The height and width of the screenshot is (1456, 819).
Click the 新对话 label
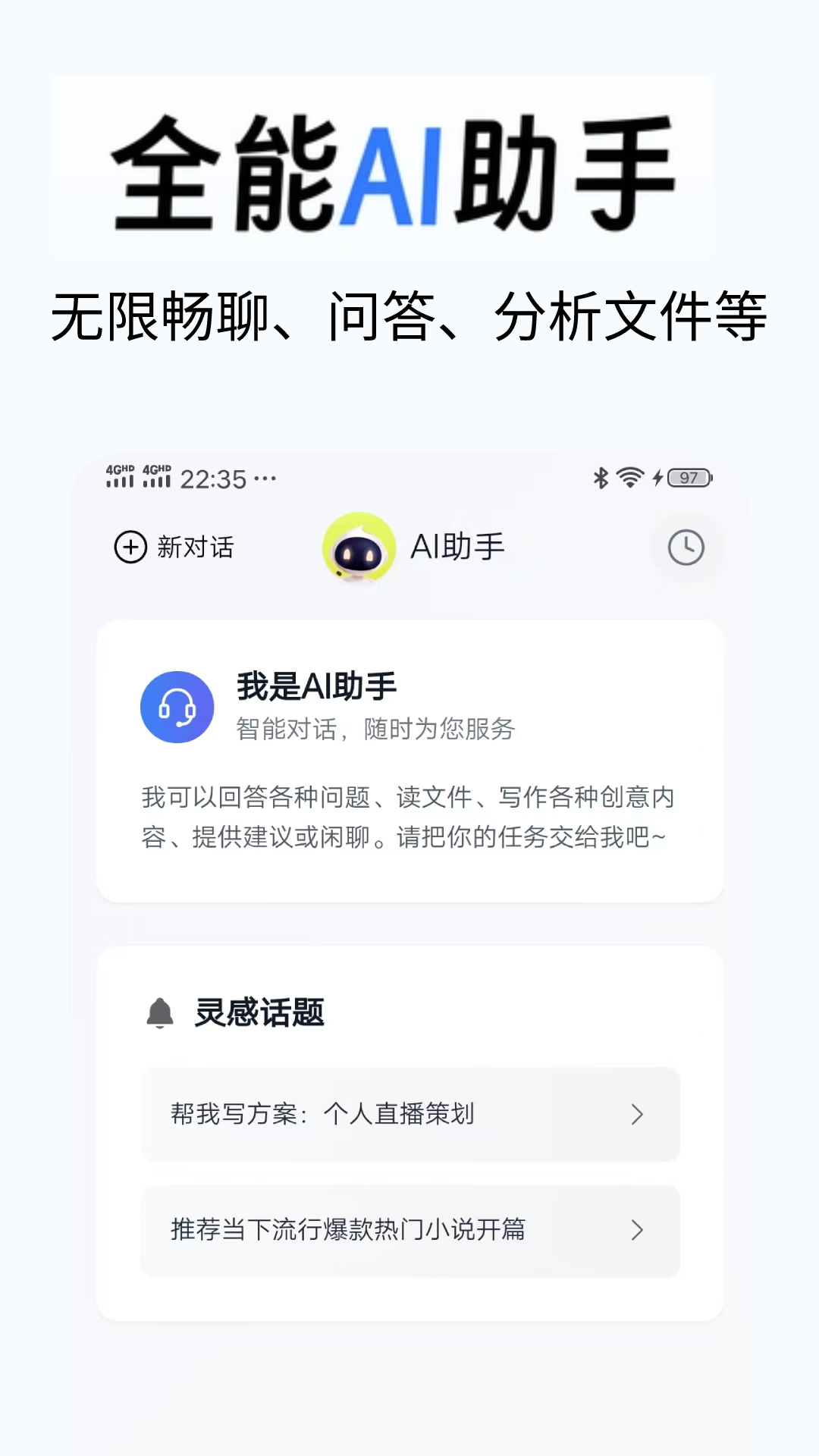(x=194, y=548)
